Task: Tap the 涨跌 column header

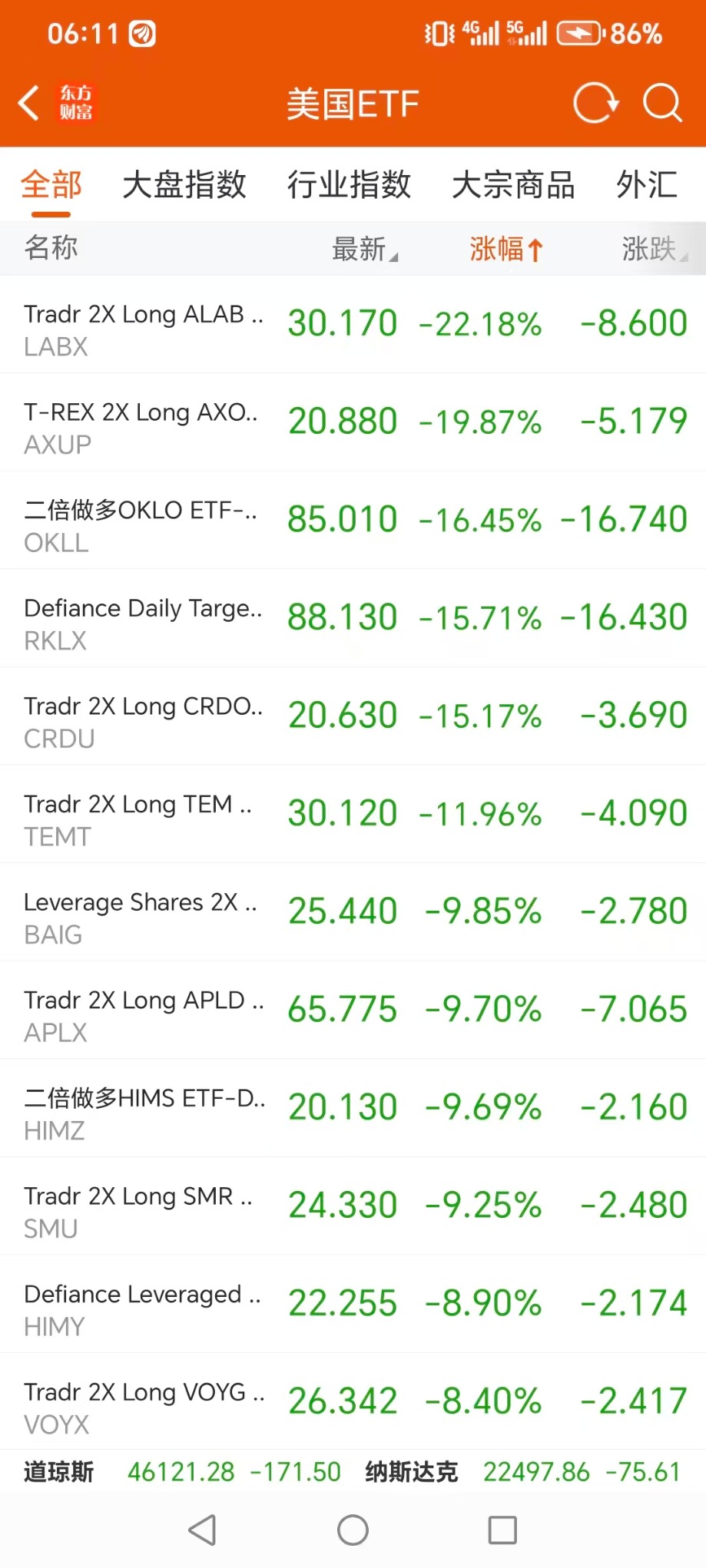Action: click(655, 249)
